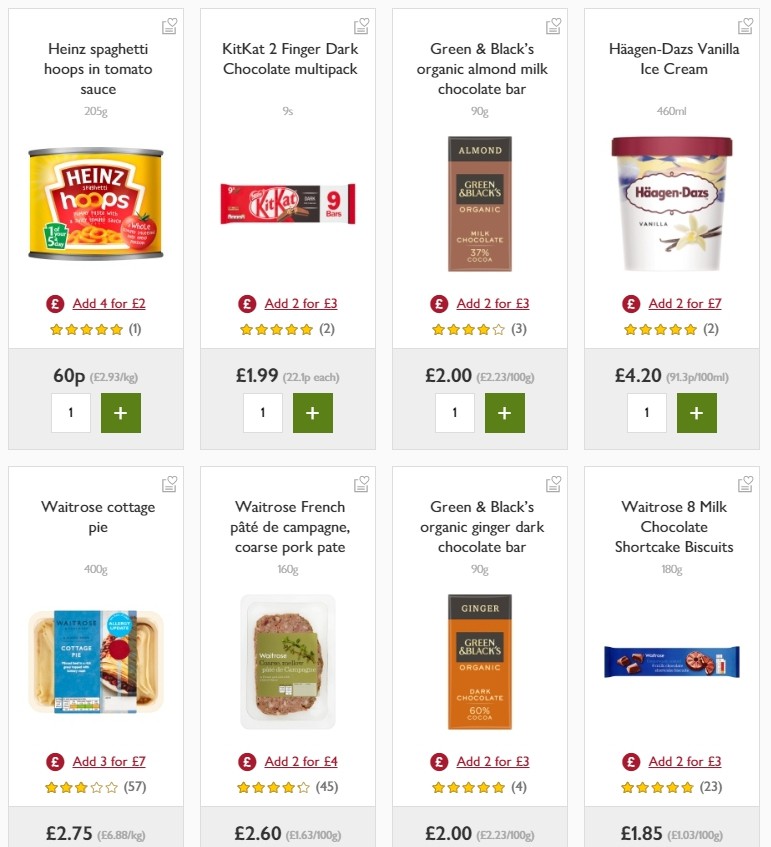This screenshot has width=771, height=847.
Task: Click the £ offer icon on cottage pie
Action: tap(53, 761)
